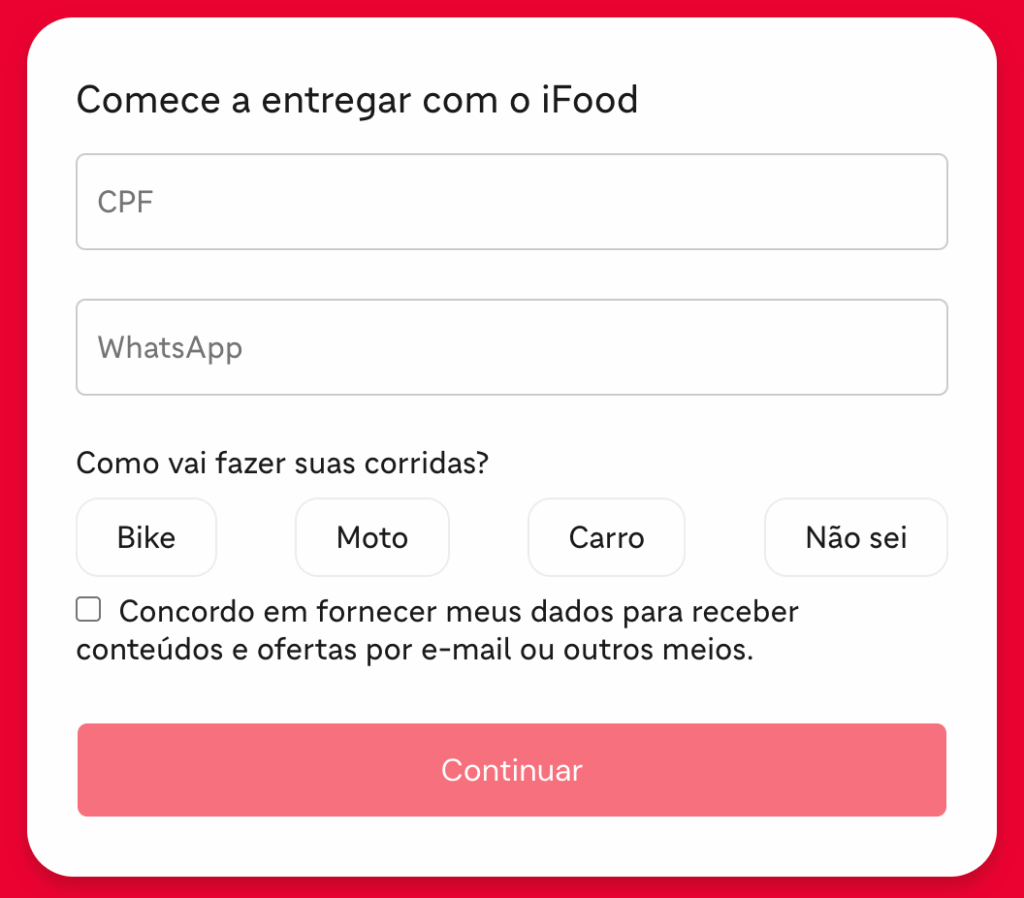Image resolution: width=1024 pixels, height=898 pixels.
Task: Choose the Moto option
Action: pos(372,538)
